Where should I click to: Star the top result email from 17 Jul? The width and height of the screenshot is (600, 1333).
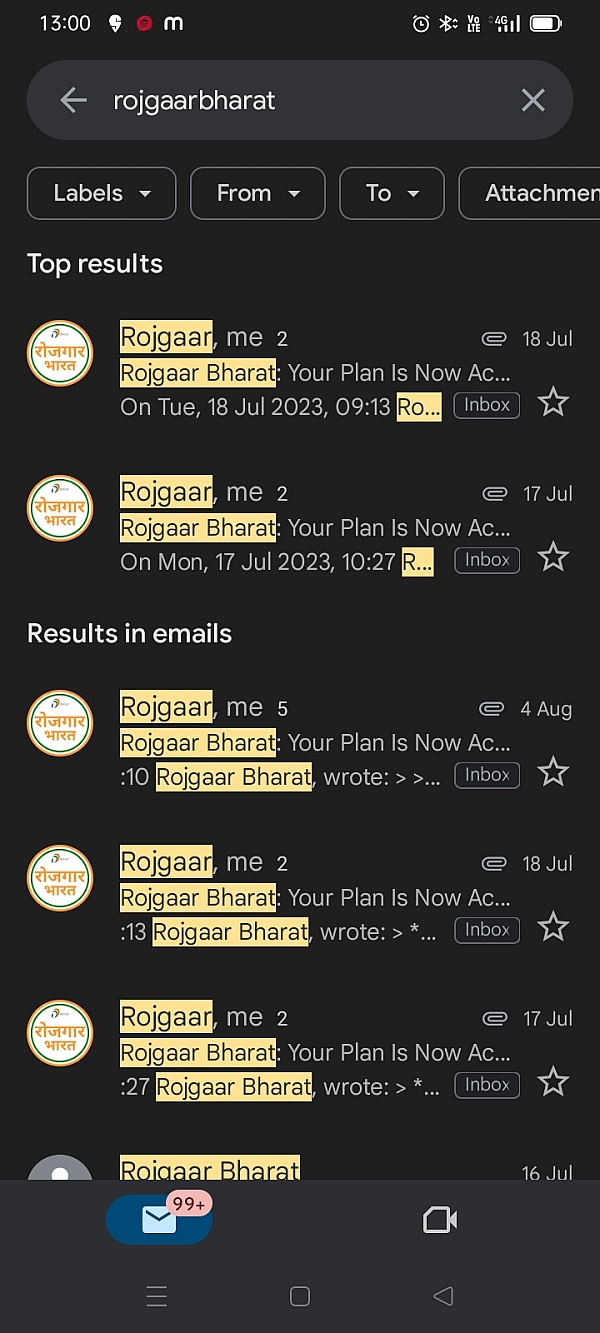click(x=553, y=557)
